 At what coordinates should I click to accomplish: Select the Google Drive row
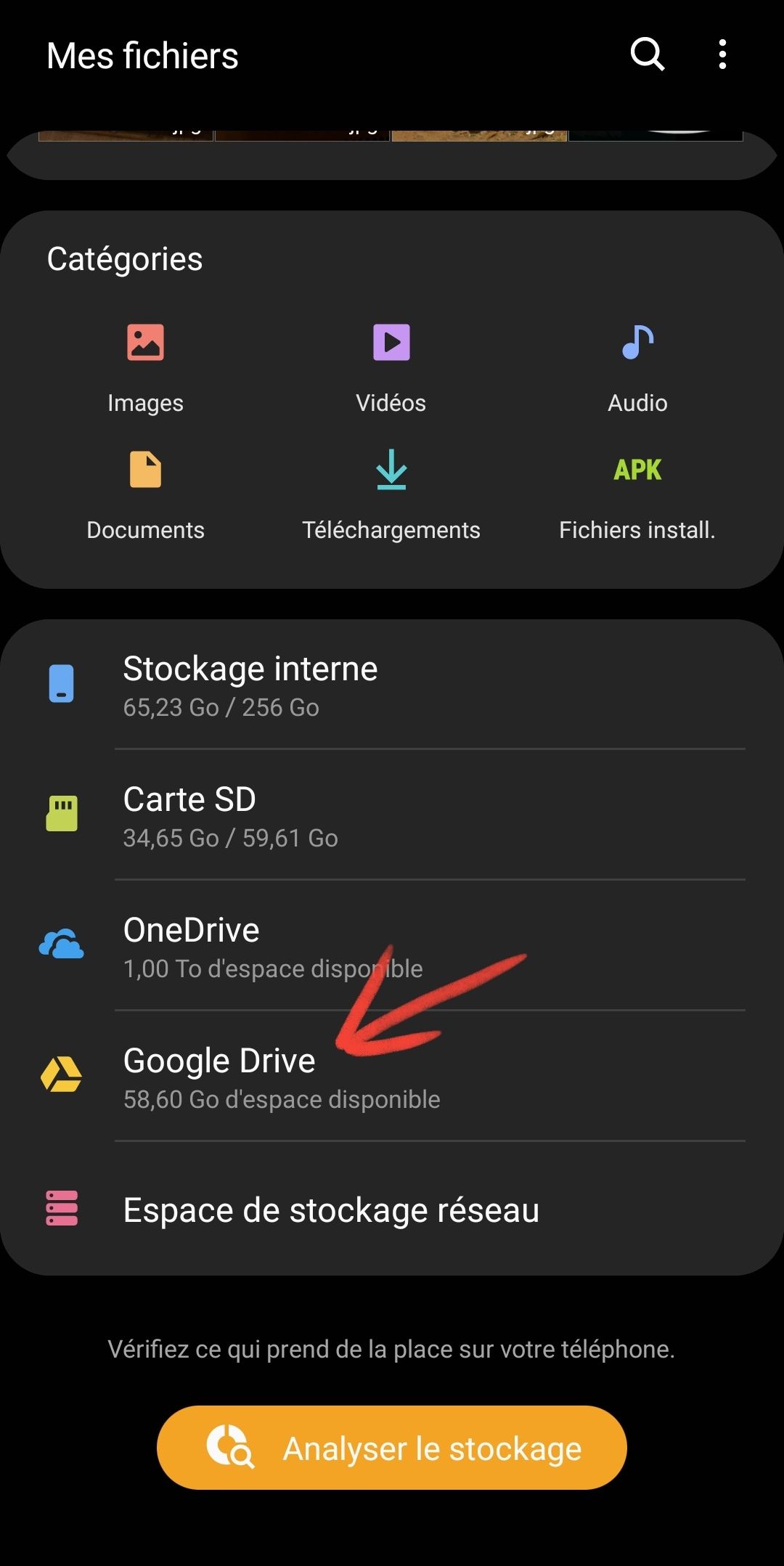coord(392,1076)
